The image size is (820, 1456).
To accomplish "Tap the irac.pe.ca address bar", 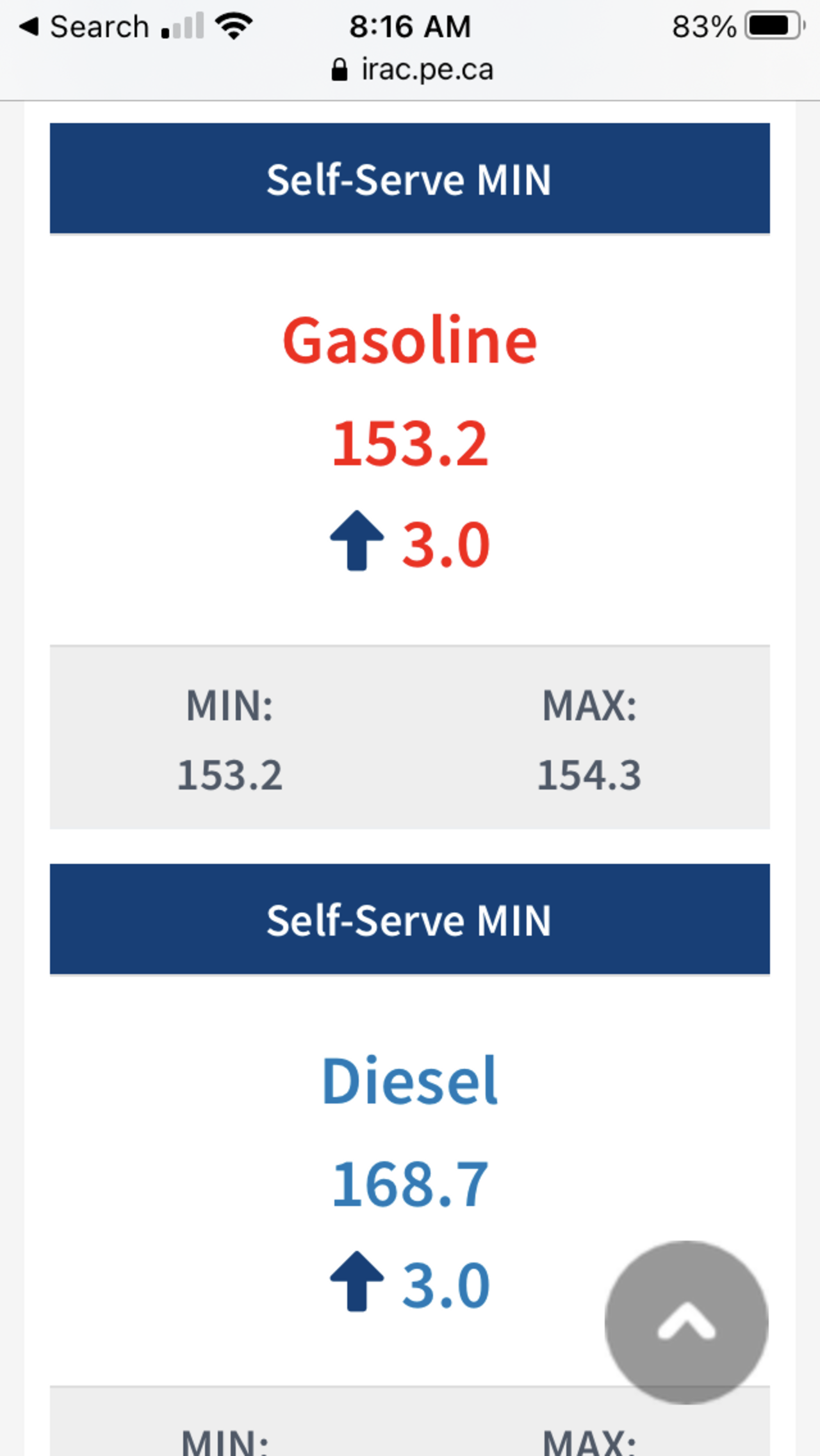I will 413,70.
